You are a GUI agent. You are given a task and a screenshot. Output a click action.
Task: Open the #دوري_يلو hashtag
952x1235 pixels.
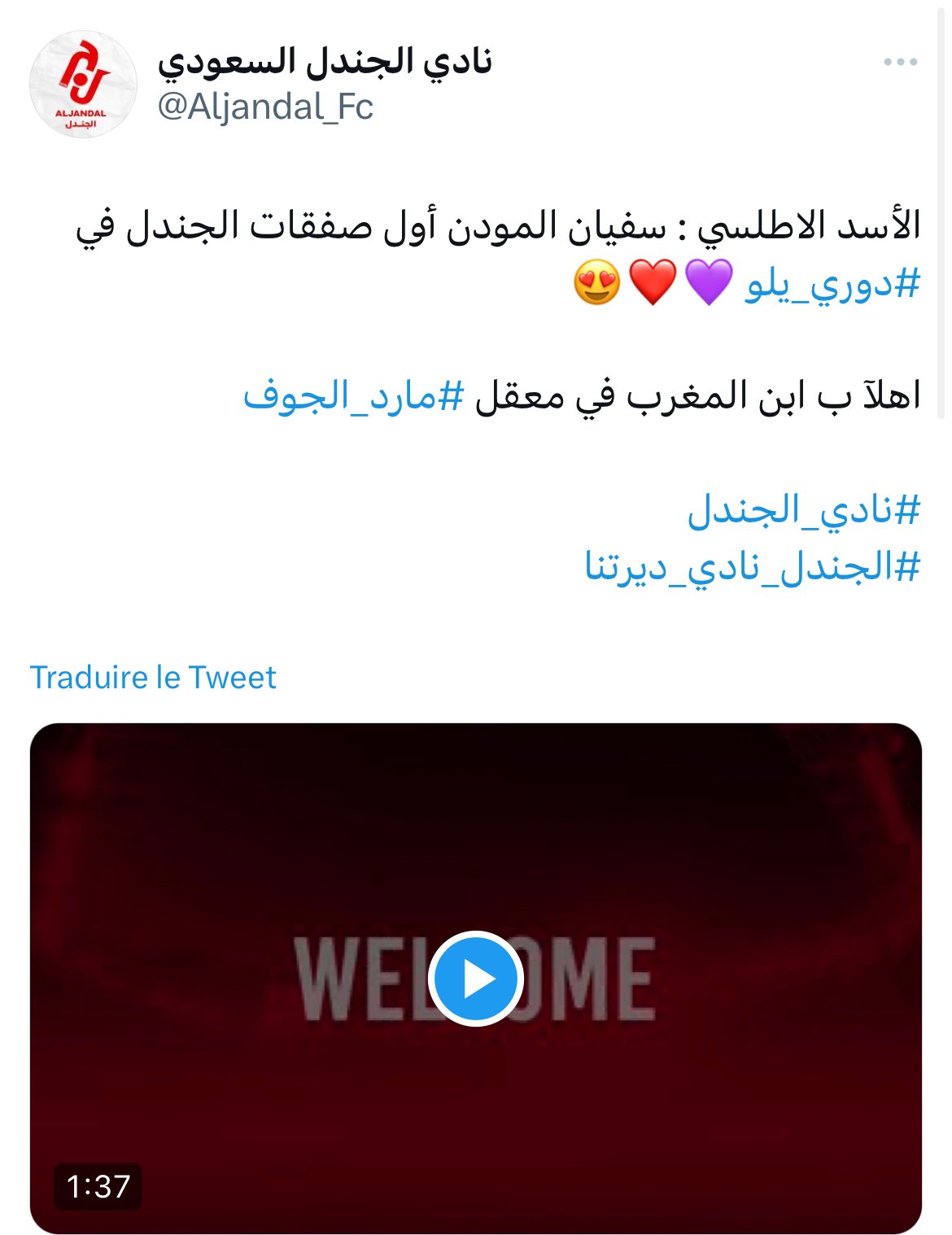point(832,285)
